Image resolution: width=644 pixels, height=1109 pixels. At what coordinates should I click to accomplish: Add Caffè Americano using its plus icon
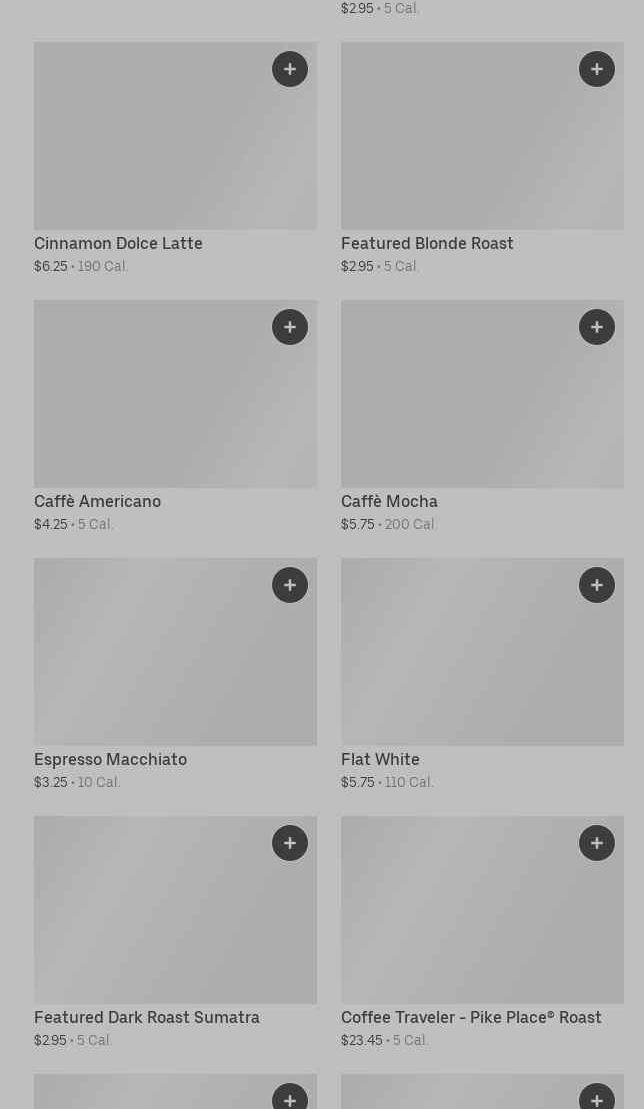pos(290,327)
